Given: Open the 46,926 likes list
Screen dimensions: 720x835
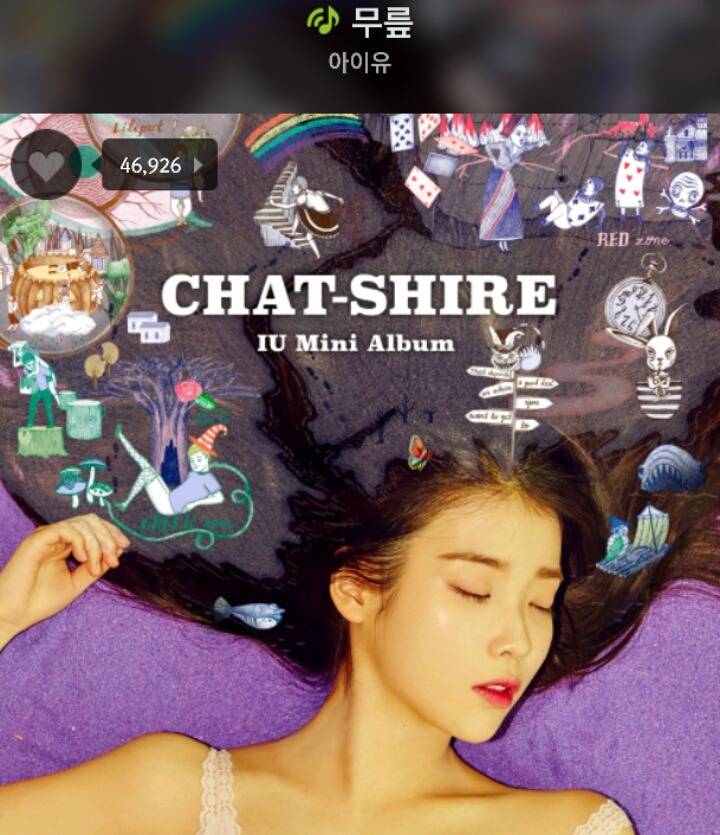Looking at the screenshot, I should pyautogui.click(x=160, y=165).
